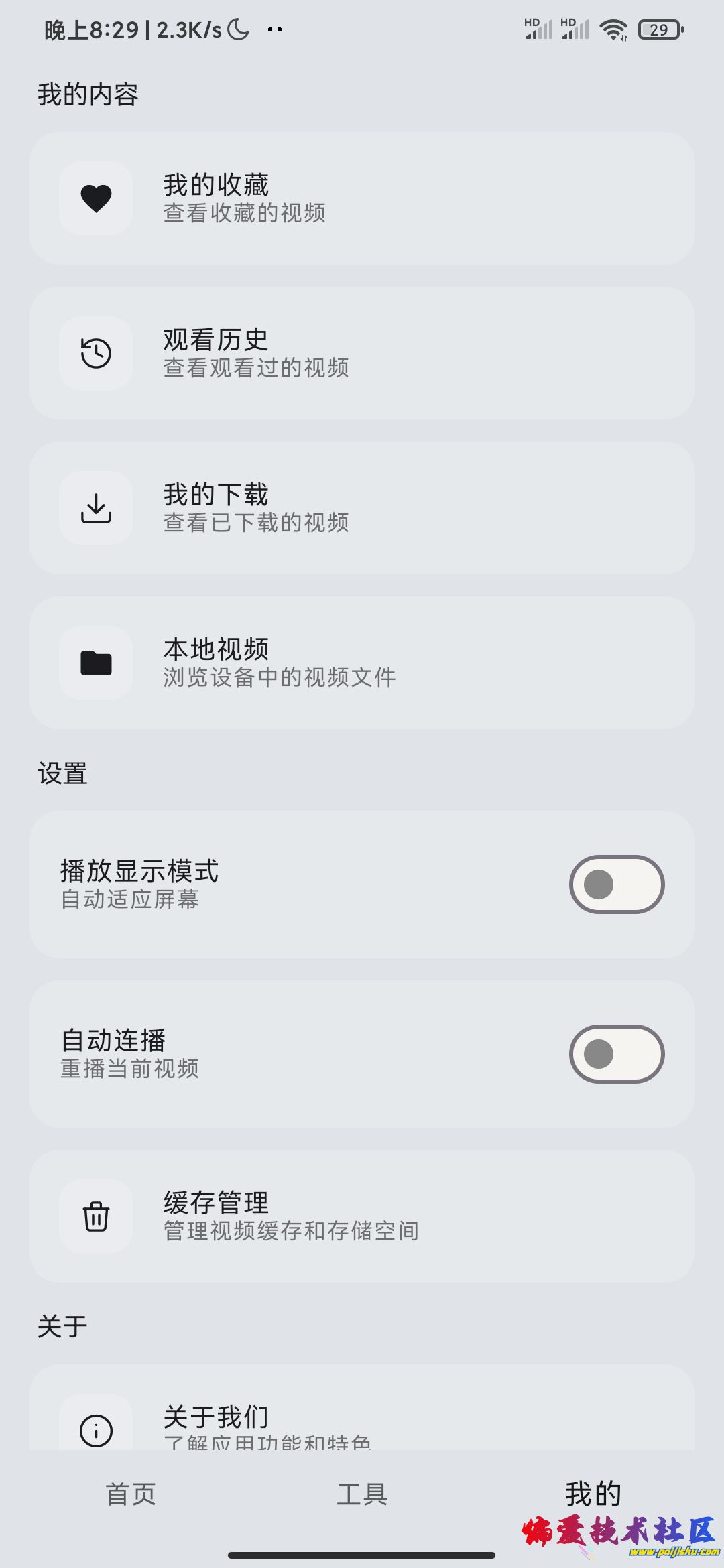The width and height of the screenshot is (724, 1568).
Task: Select the 我的 tab
Action: (593, 1494)
